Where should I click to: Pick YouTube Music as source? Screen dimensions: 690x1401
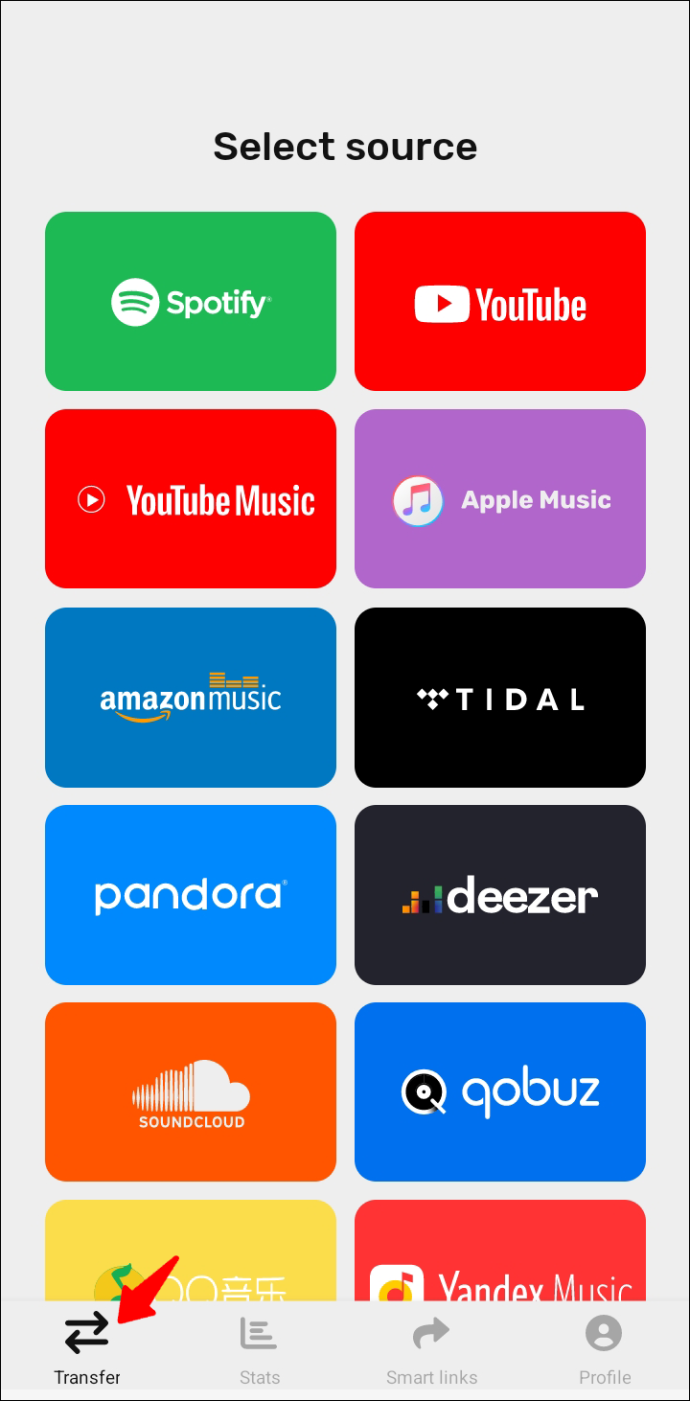(190, 498)
